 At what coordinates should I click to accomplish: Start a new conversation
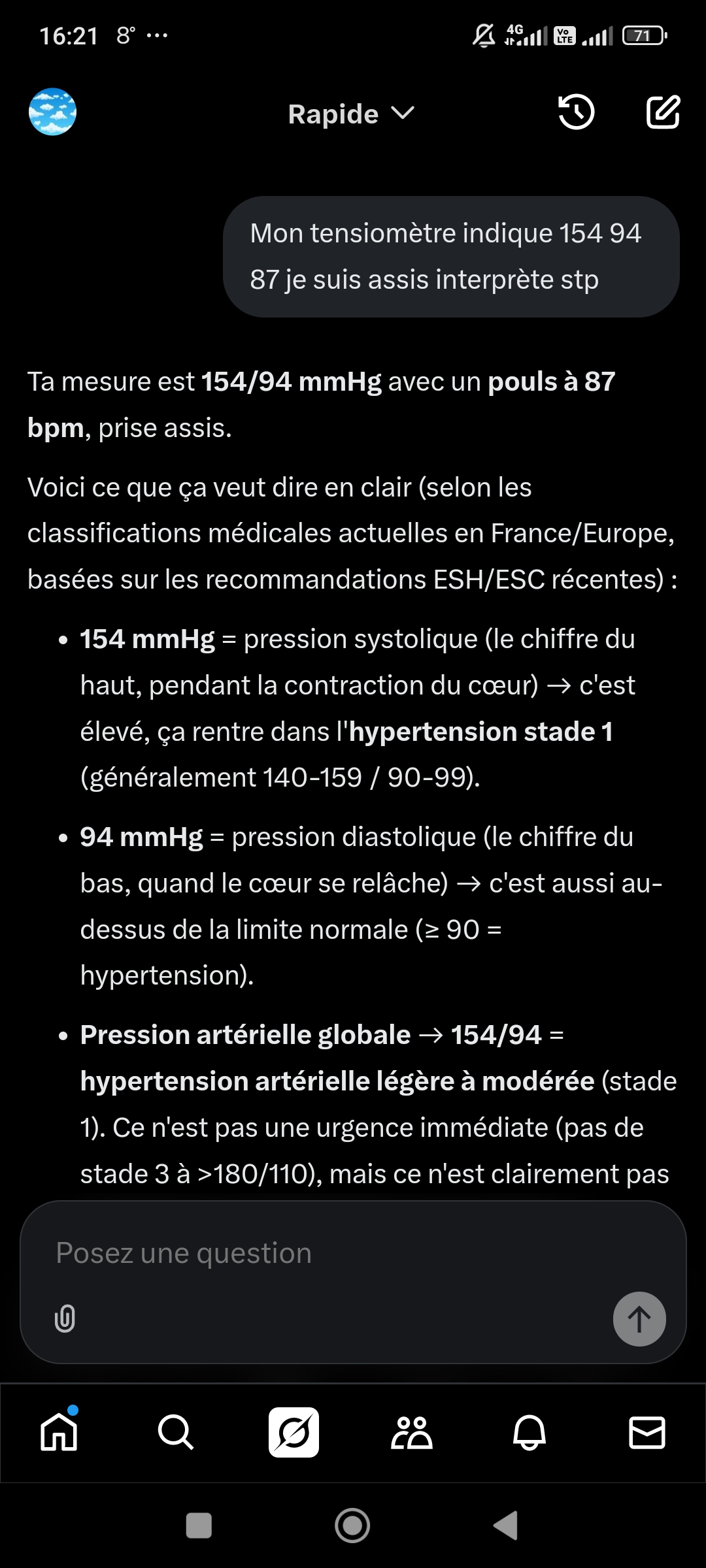pos(663,112)
